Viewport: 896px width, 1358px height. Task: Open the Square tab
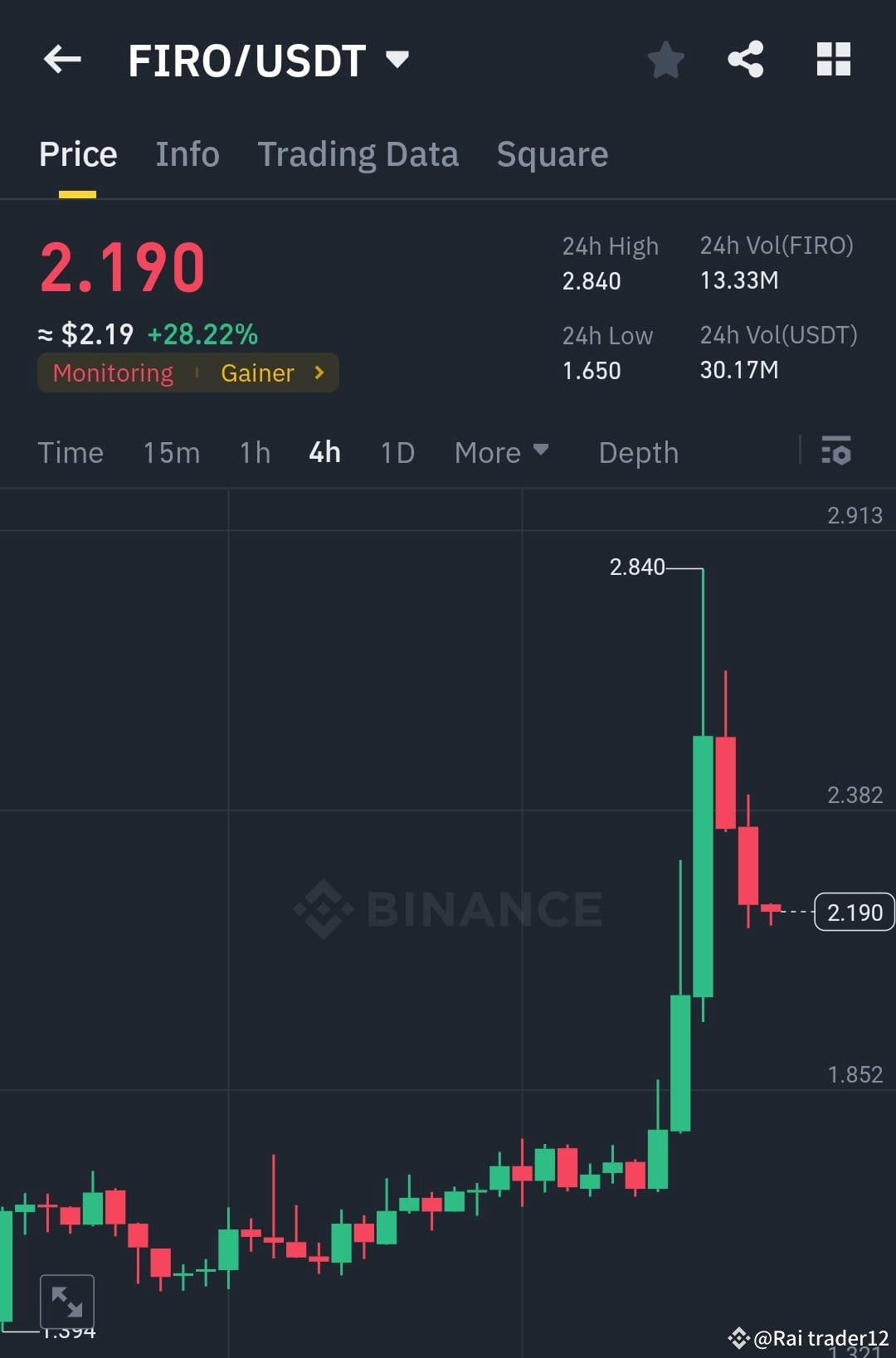pos(552,153)
